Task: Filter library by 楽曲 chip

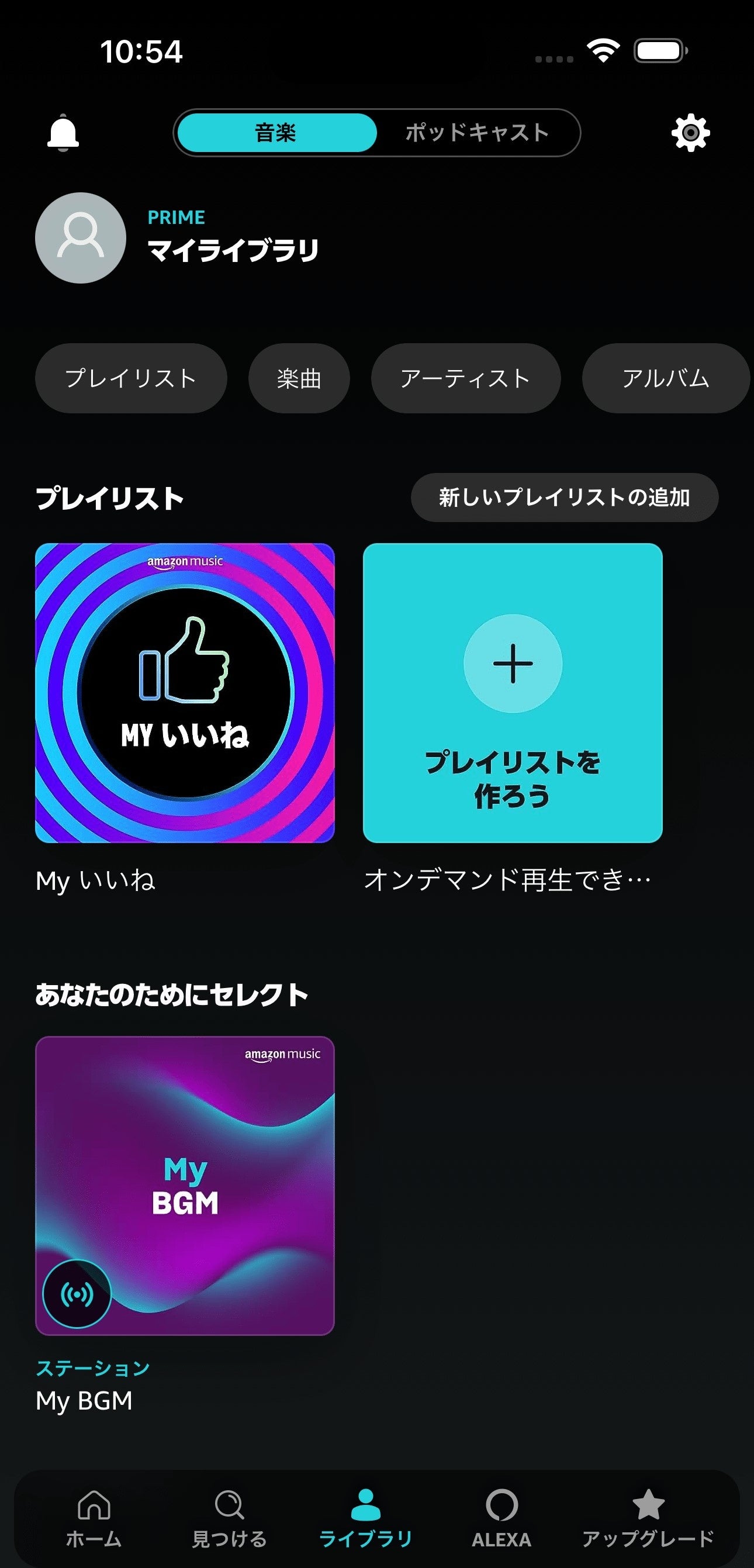Action: (x=299, y=379)
